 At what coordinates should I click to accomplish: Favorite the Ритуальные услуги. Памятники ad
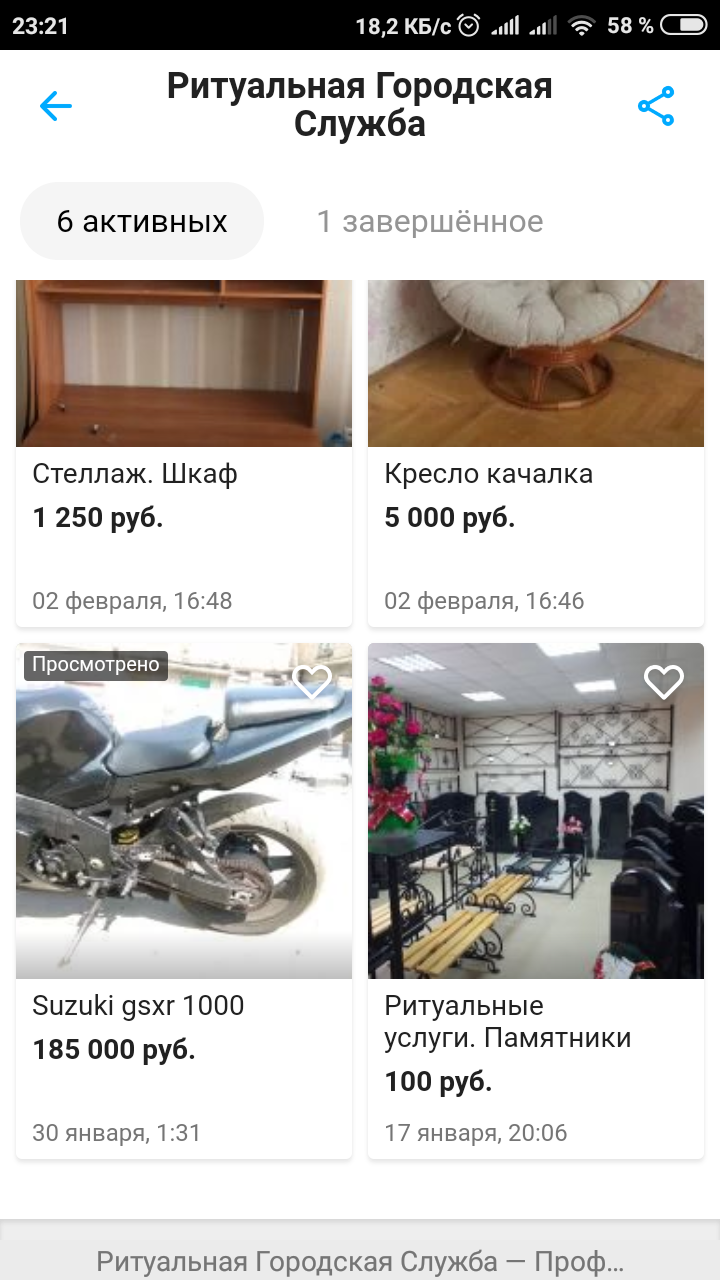click(663, 682)
